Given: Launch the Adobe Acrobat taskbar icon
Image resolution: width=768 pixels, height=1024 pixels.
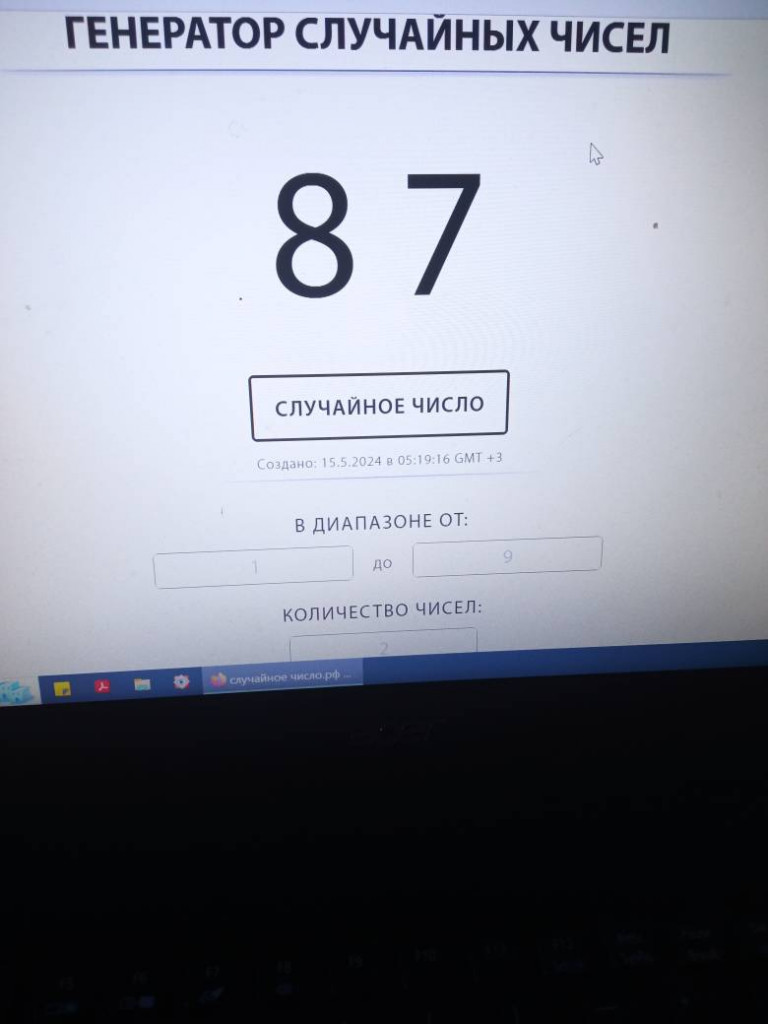Looking at the screenshot, I should pyautogui.click(x=101, y=686).
